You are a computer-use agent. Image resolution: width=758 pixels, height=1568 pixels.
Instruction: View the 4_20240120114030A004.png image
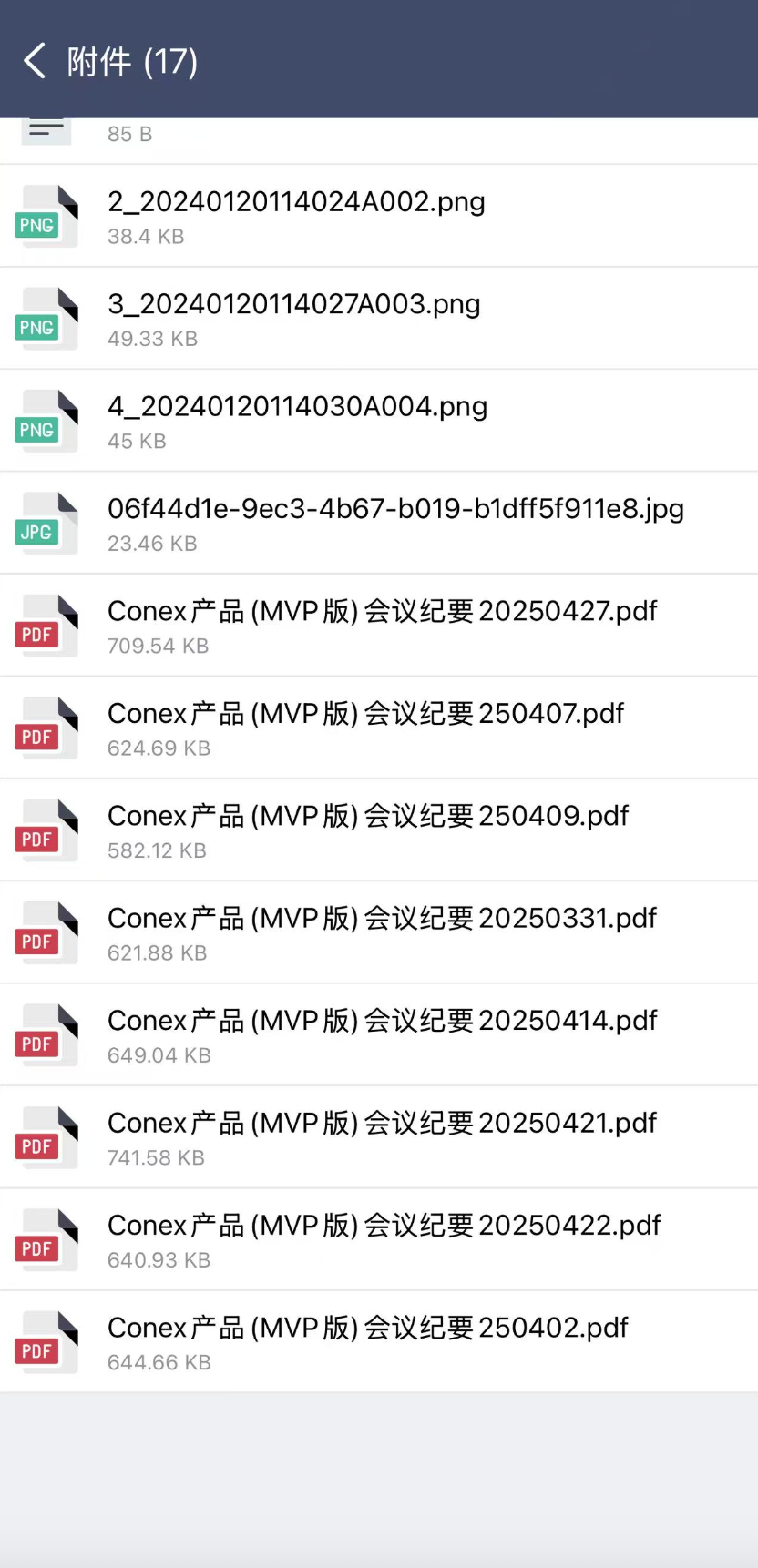click(378, 421)
